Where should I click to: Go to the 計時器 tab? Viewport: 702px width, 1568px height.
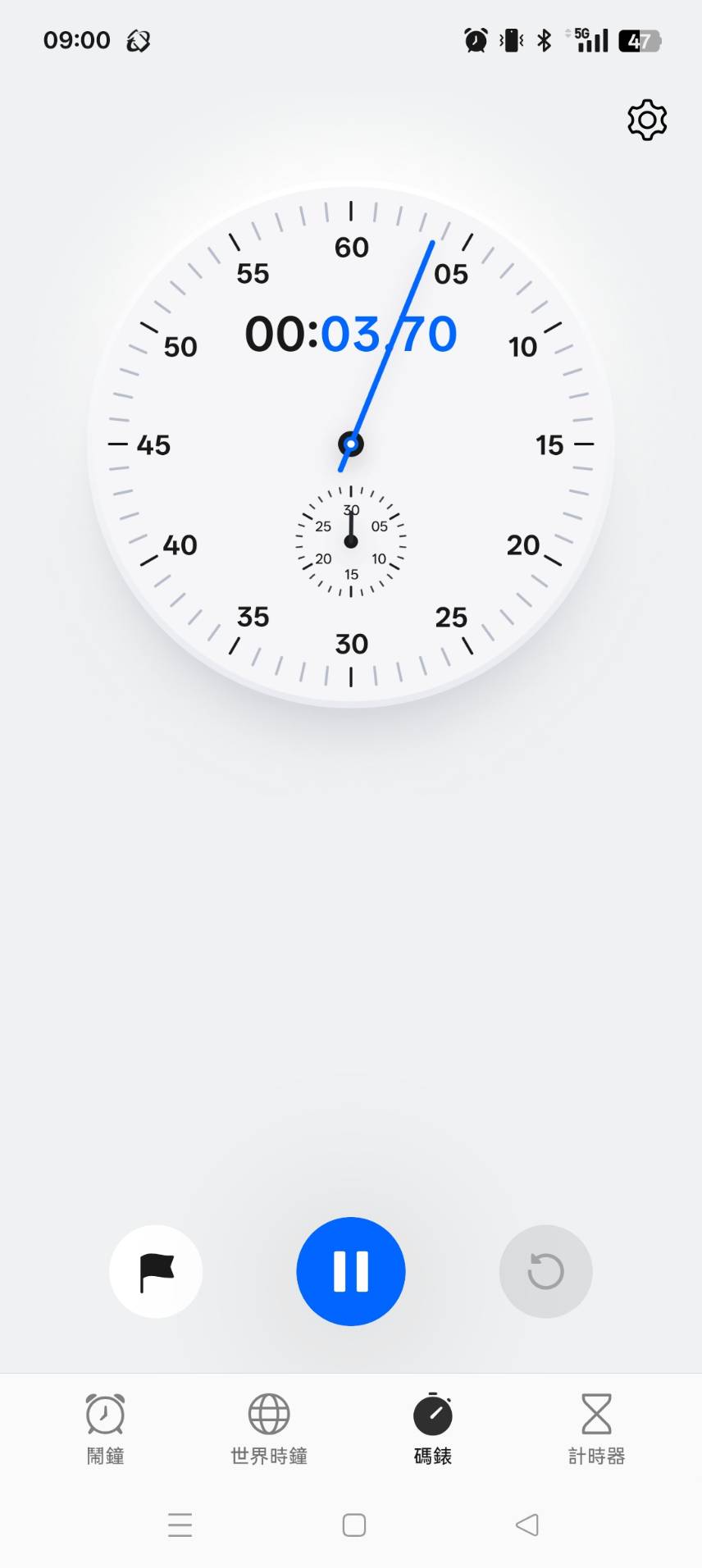(x=596, y=1429)
